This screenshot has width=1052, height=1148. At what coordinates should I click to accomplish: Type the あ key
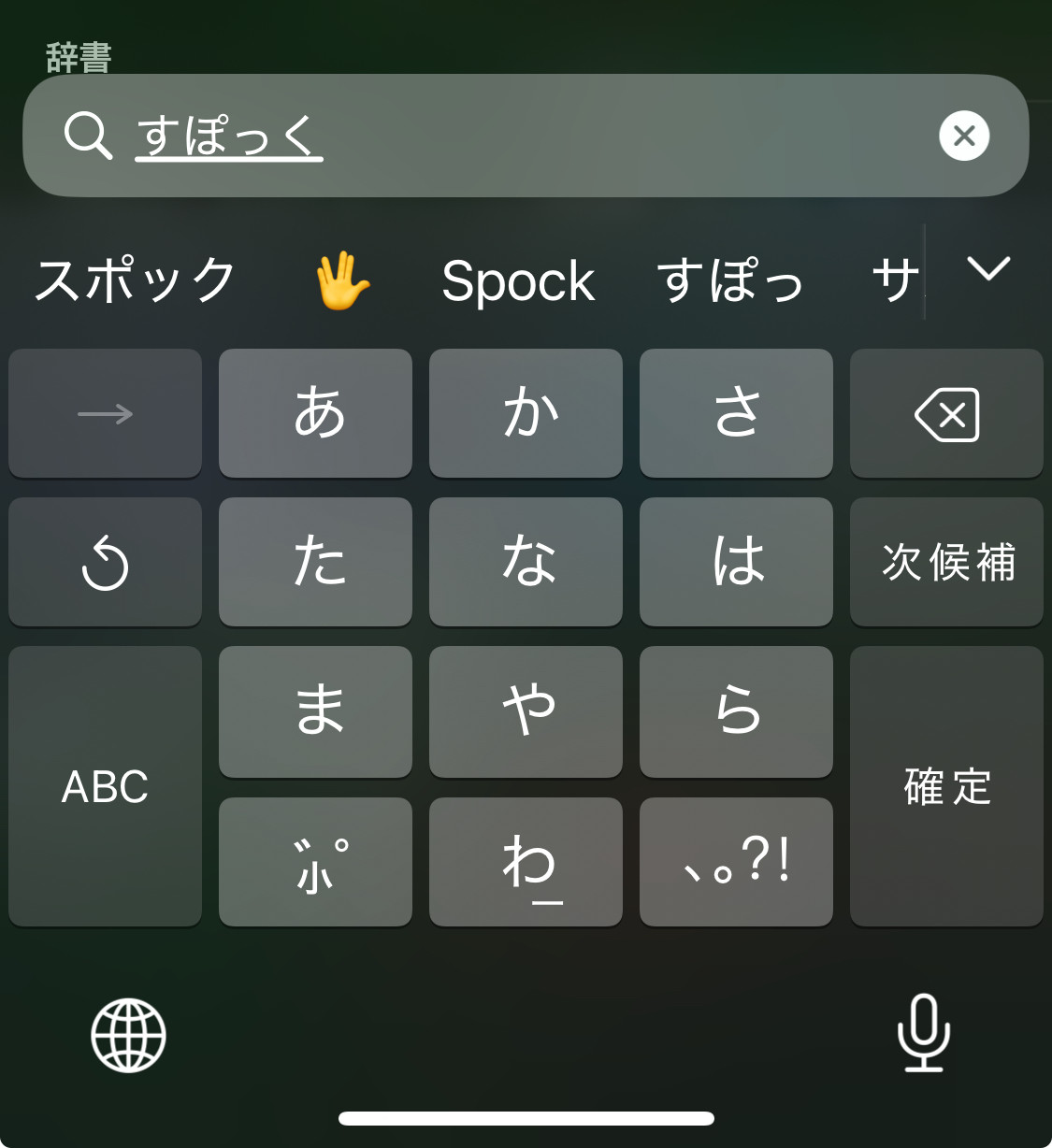click(x=315, y=414)
